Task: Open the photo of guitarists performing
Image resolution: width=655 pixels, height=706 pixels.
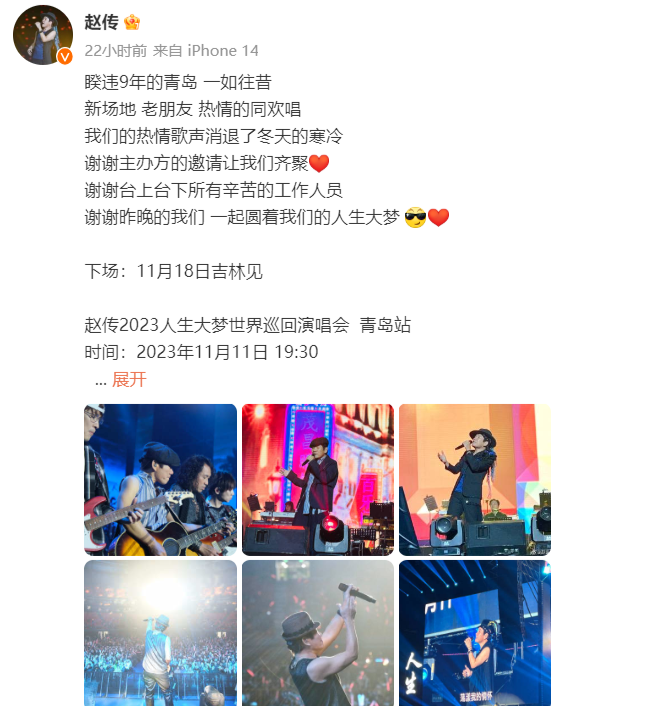Action: pos(160,479)
